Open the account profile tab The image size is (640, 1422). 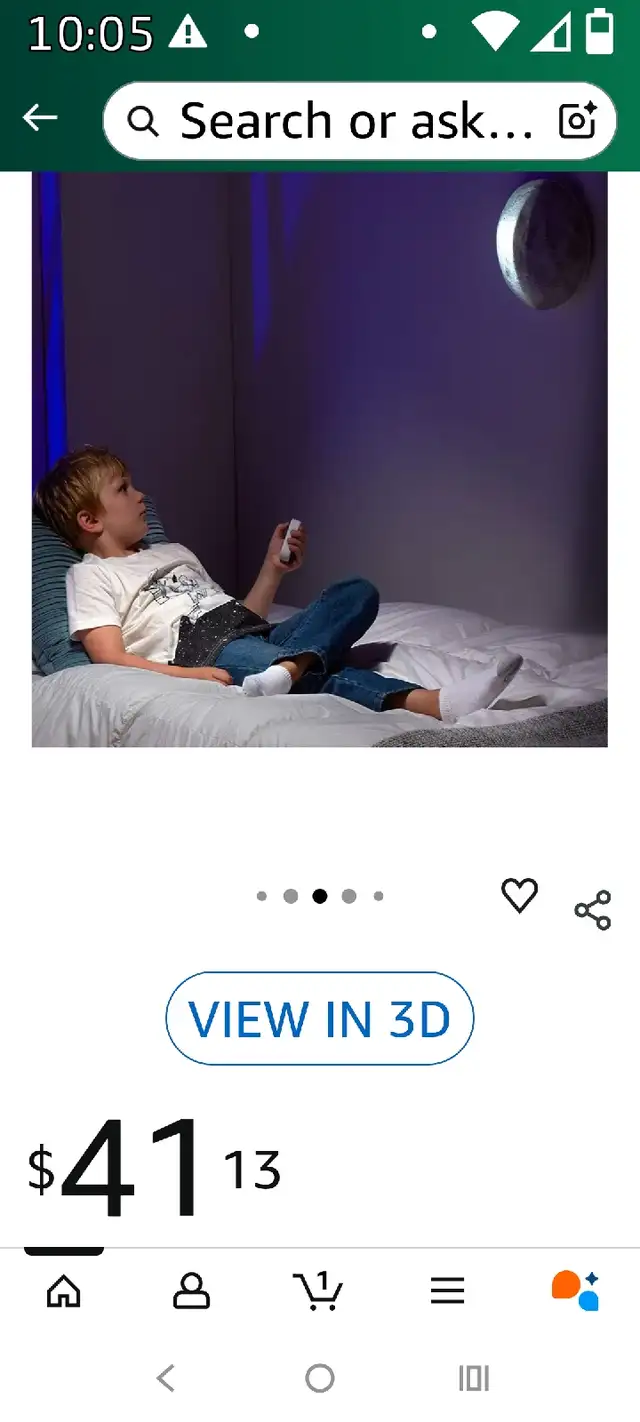click(x=191, y=1291)
